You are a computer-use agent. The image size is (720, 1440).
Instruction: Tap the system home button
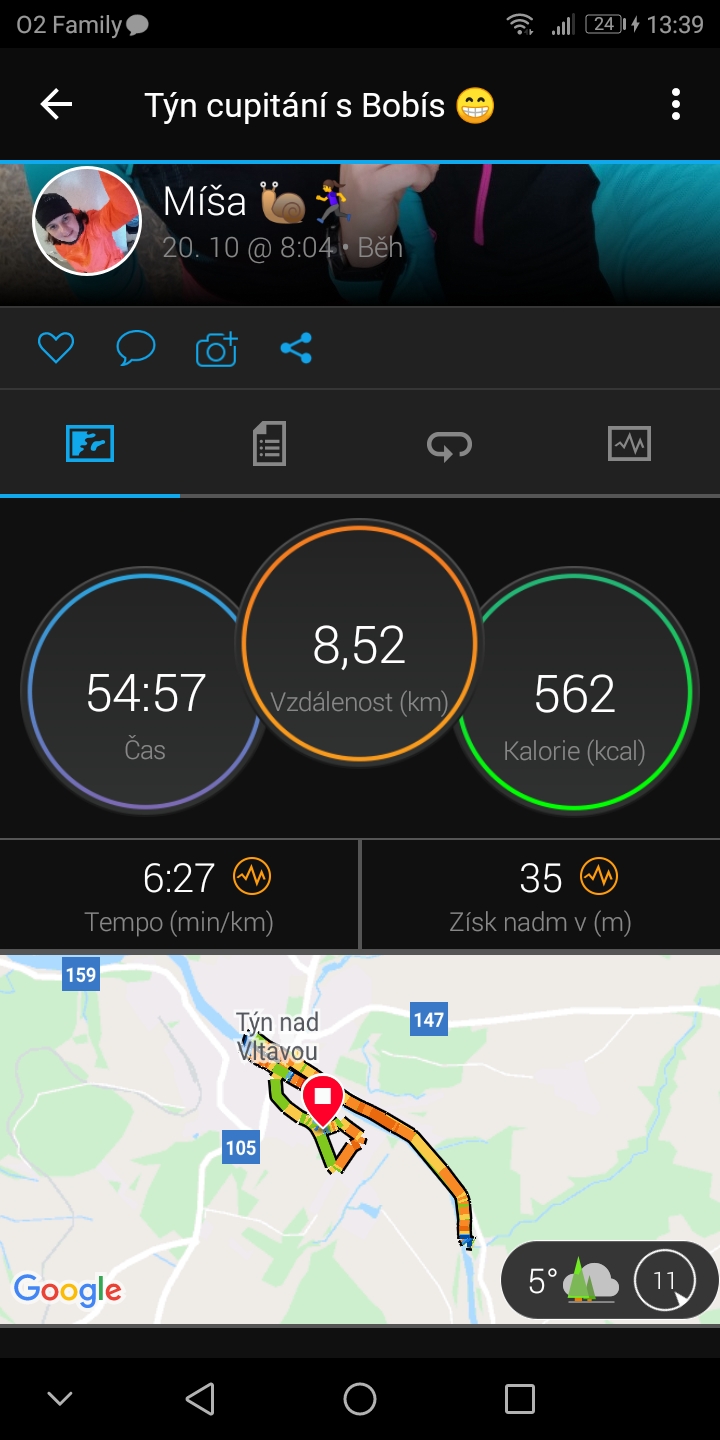[360, 1399]
